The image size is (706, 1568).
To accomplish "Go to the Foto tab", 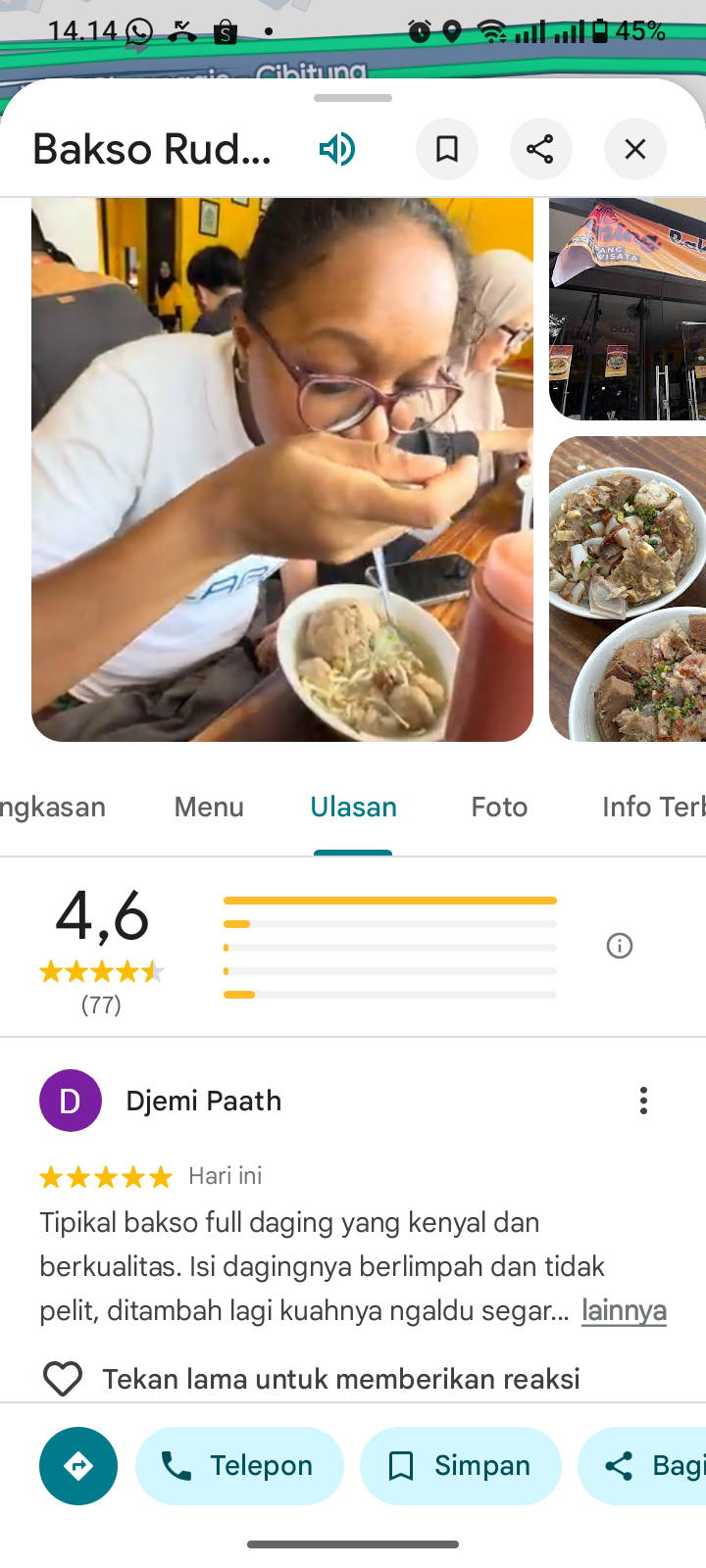I will (x=499, y=807).
